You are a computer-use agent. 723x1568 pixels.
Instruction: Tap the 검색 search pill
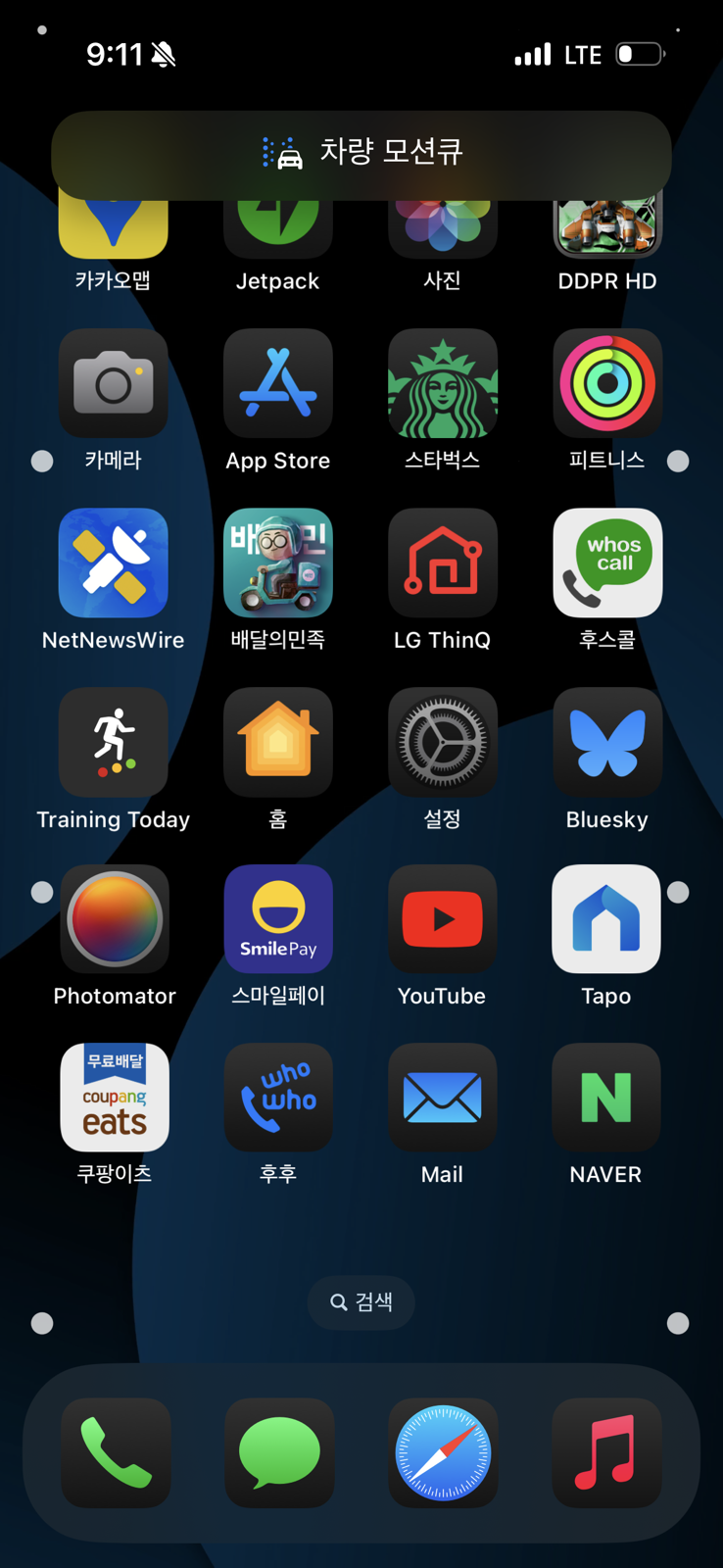[361, 1302]
